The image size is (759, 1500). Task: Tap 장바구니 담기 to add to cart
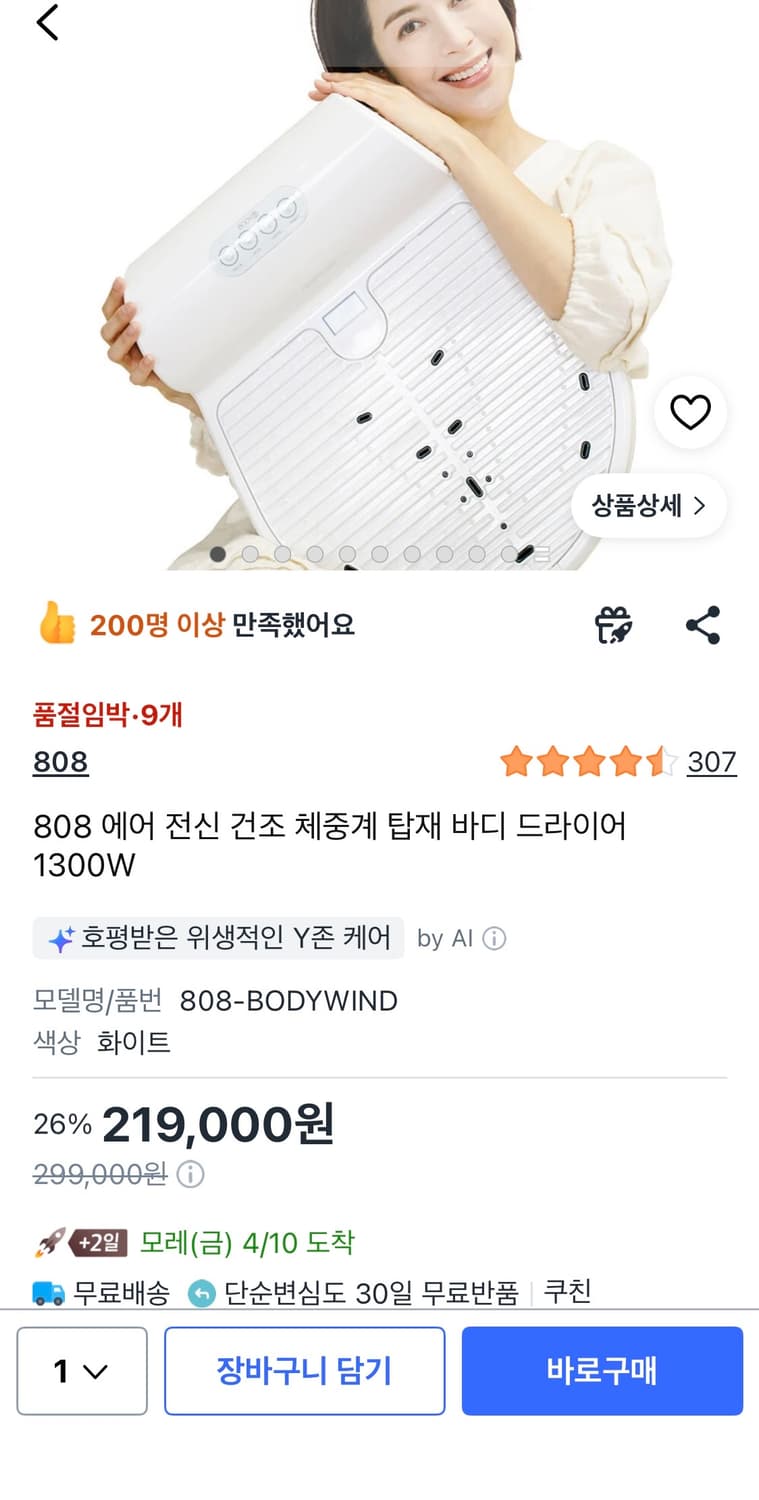tap(305, 1371)
